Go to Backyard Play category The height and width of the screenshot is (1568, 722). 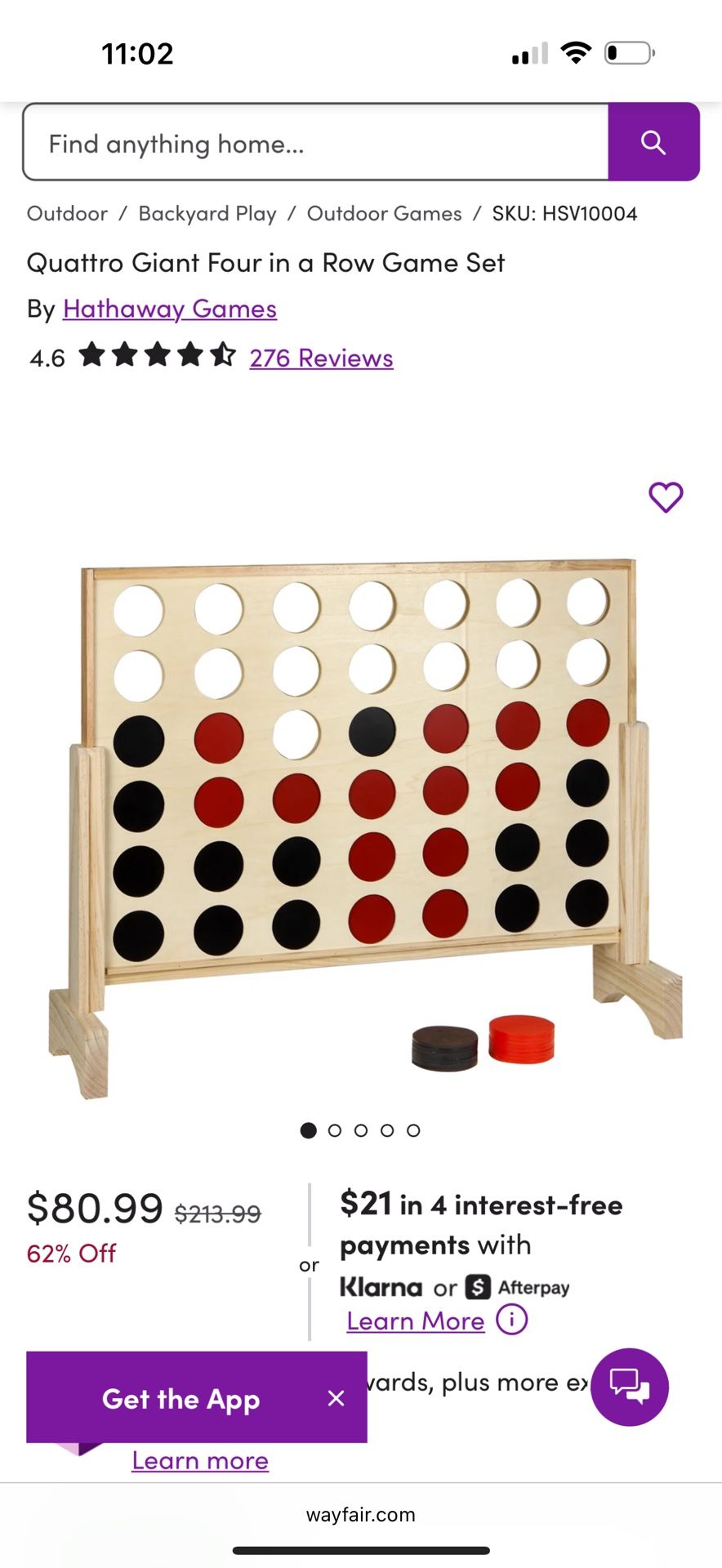[207, 214]
